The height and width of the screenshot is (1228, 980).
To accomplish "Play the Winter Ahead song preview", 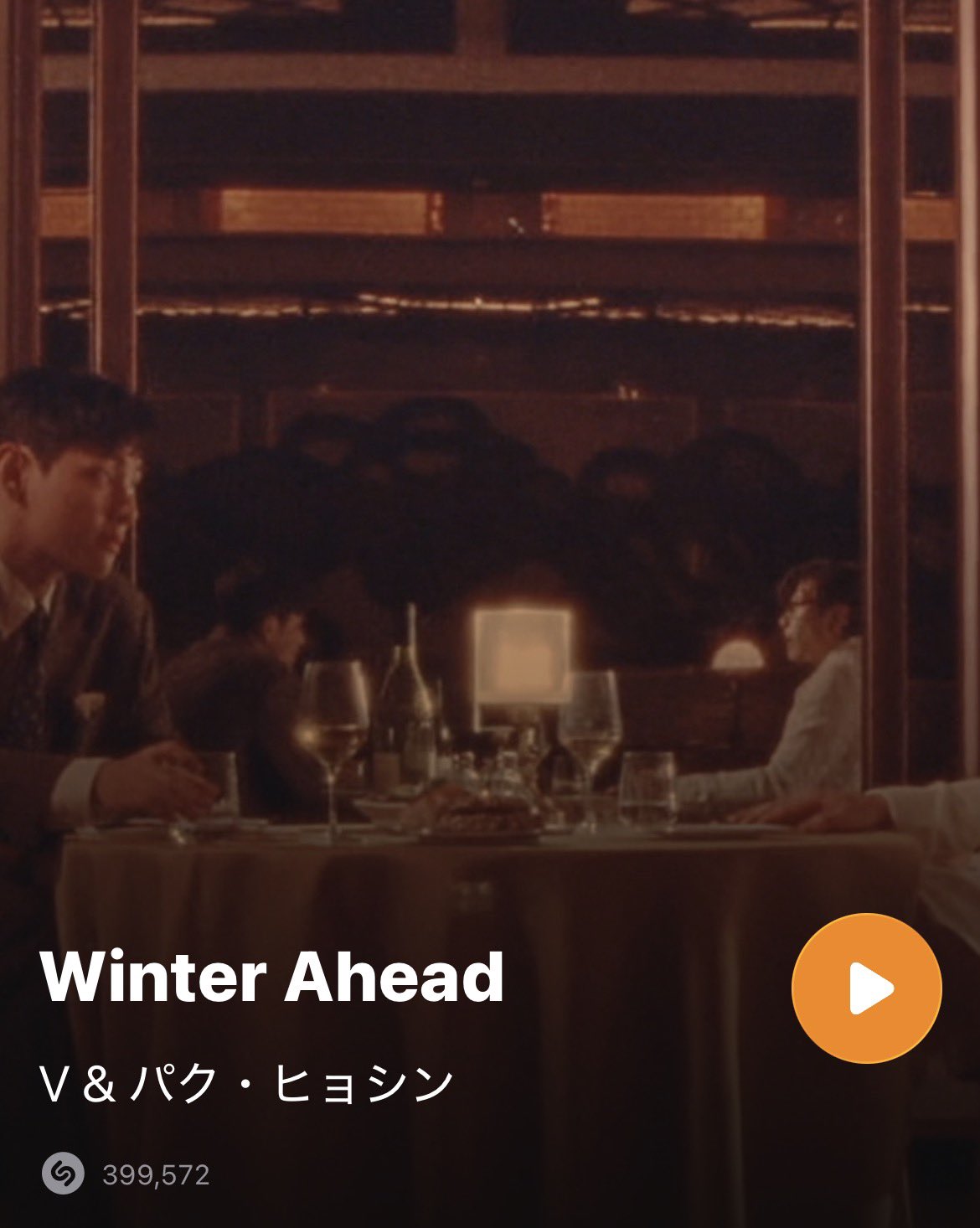I will click(x=866, y=988).
